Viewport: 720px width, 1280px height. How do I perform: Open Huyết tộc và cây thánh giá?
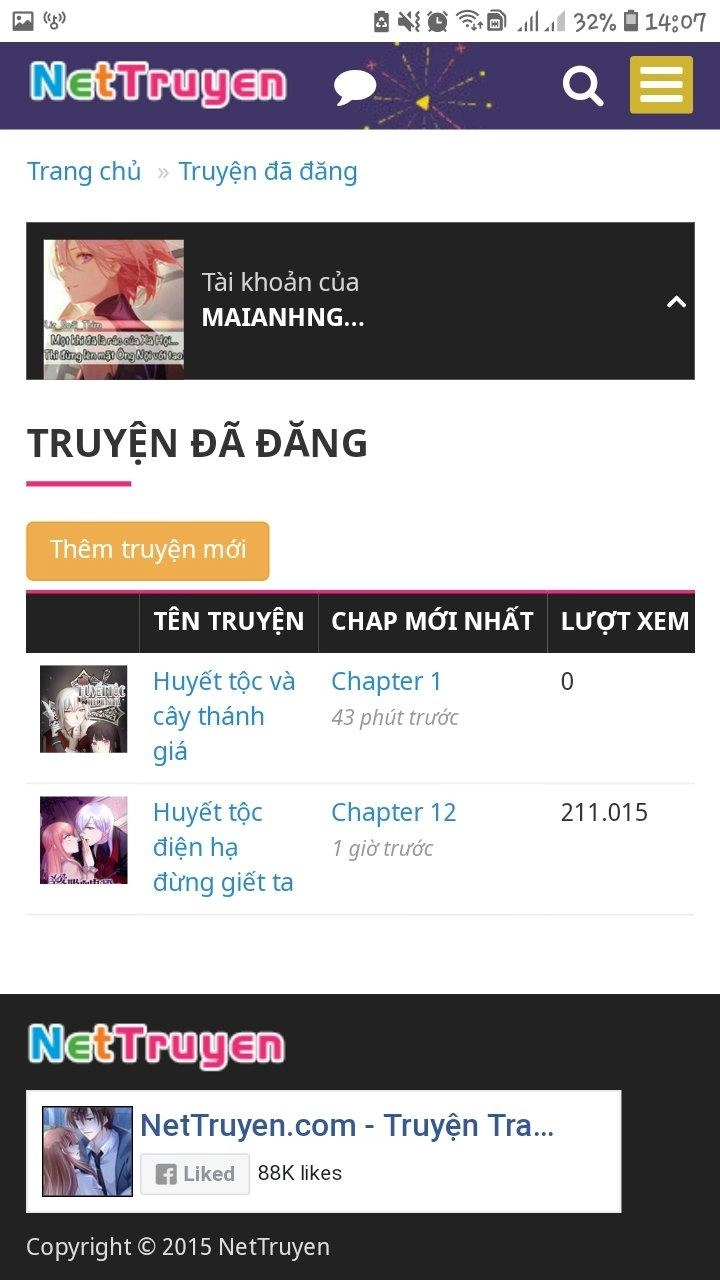click(223, 715)
